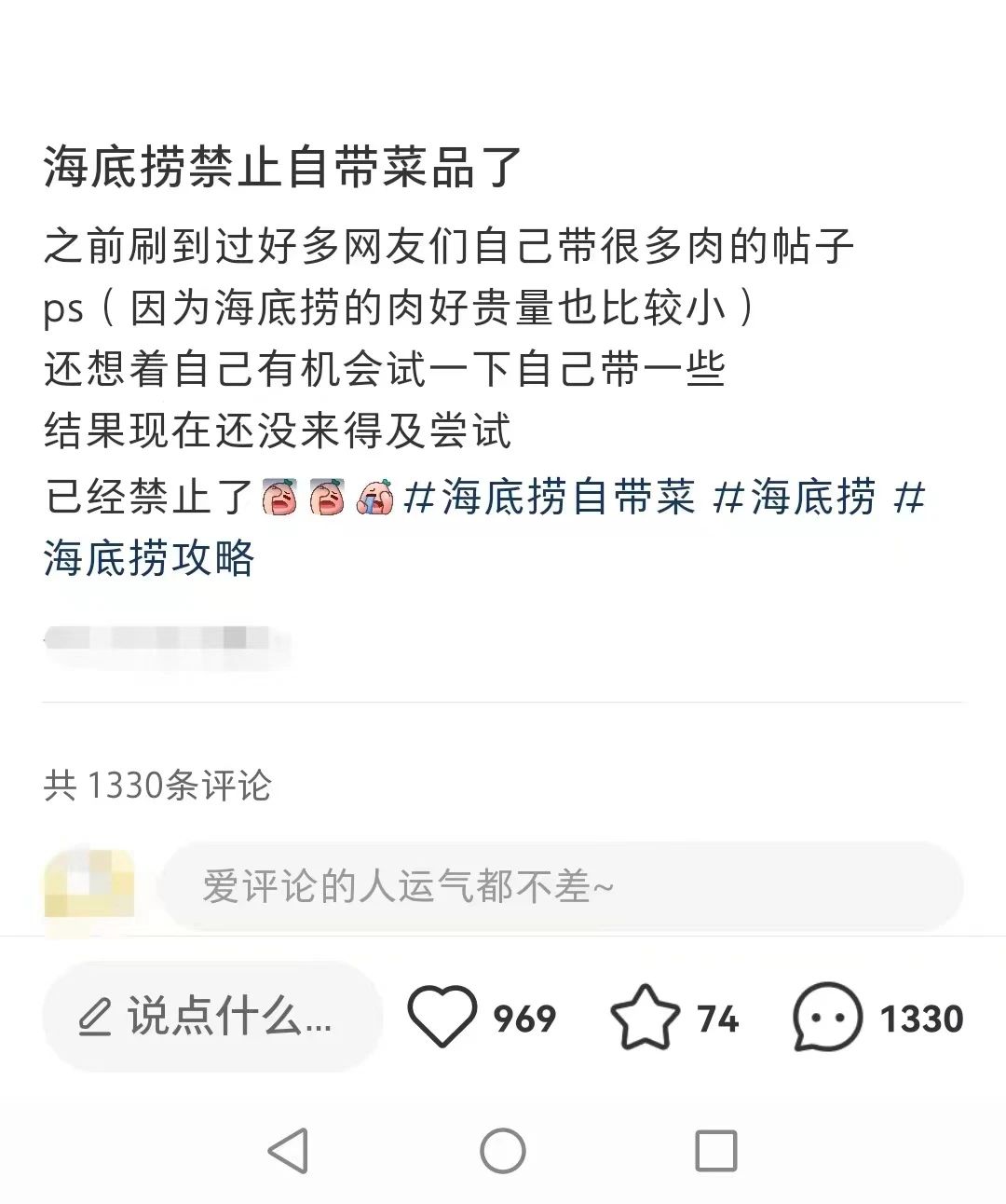Open the #海底捞自带菜 hashtag
1006x1204 pixels.
click(x=551, y=497)
